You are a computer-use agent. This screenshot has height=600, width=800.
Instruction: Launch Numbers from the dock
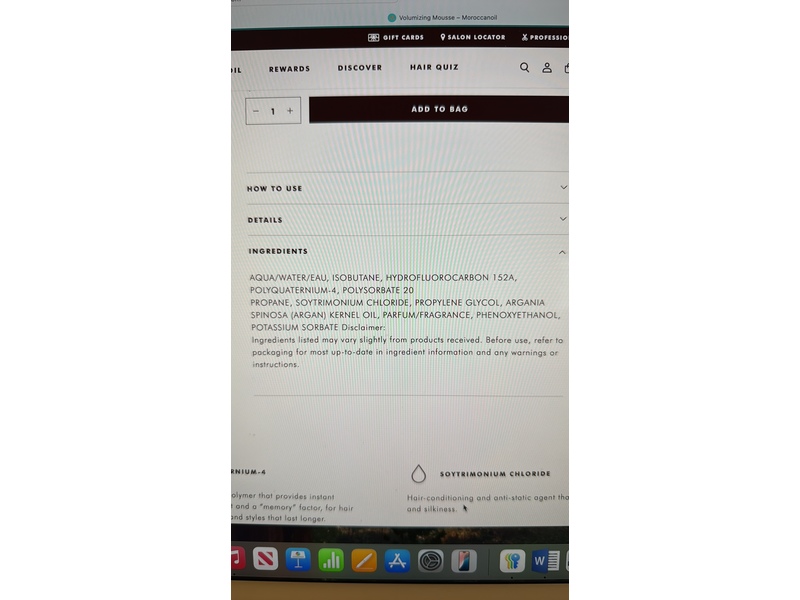click(331, 560)
